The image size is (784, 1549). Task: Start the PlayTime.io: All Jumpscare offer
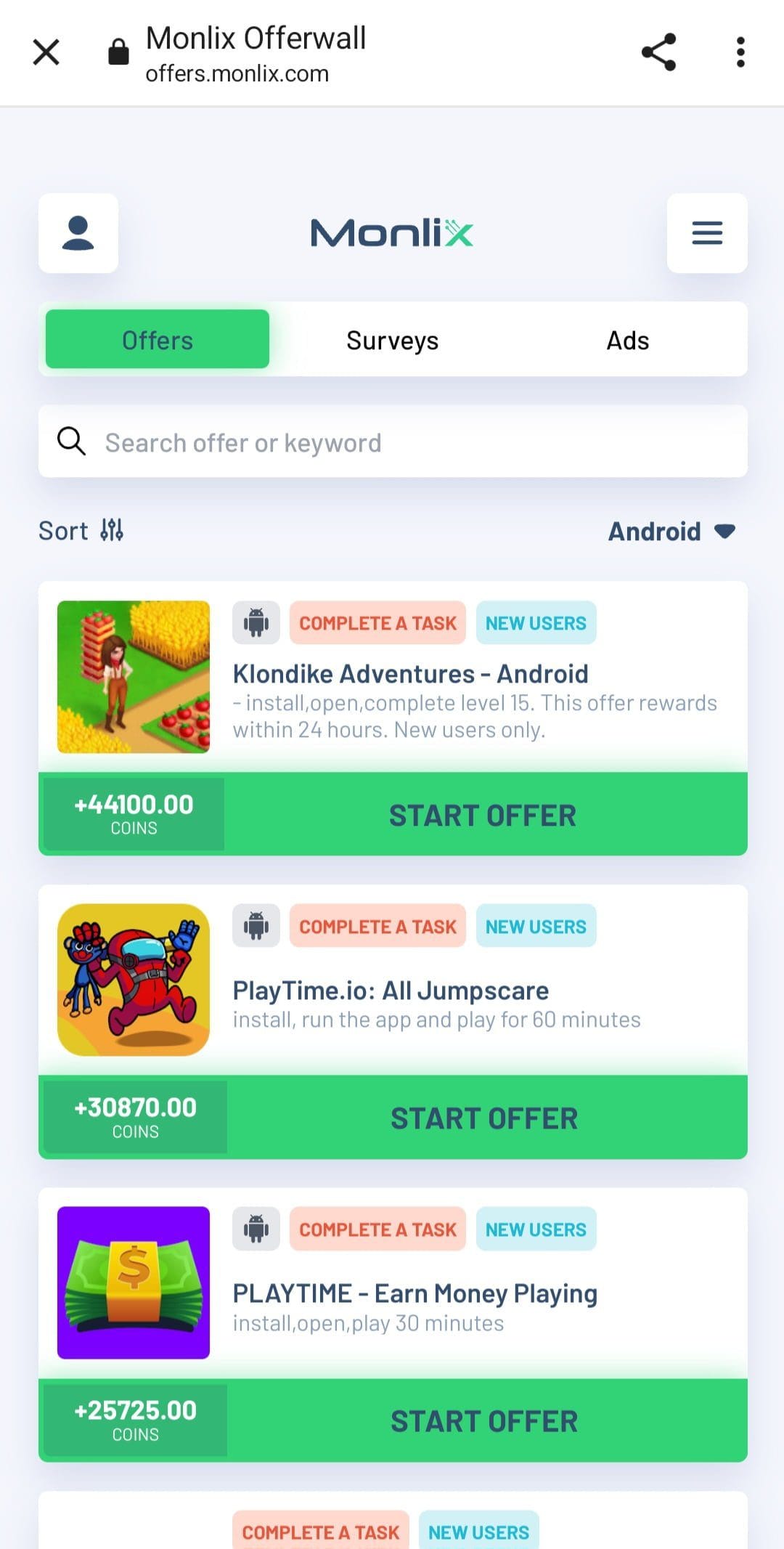(x=484, y=1118)
